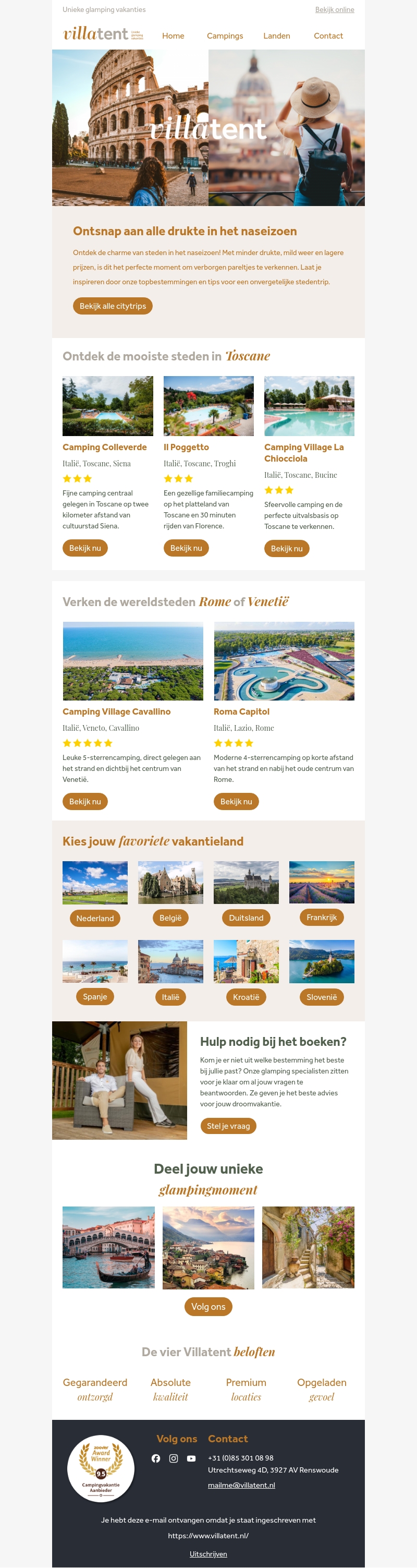Choose Nederland as holiday country

click(x=95, y=918)
